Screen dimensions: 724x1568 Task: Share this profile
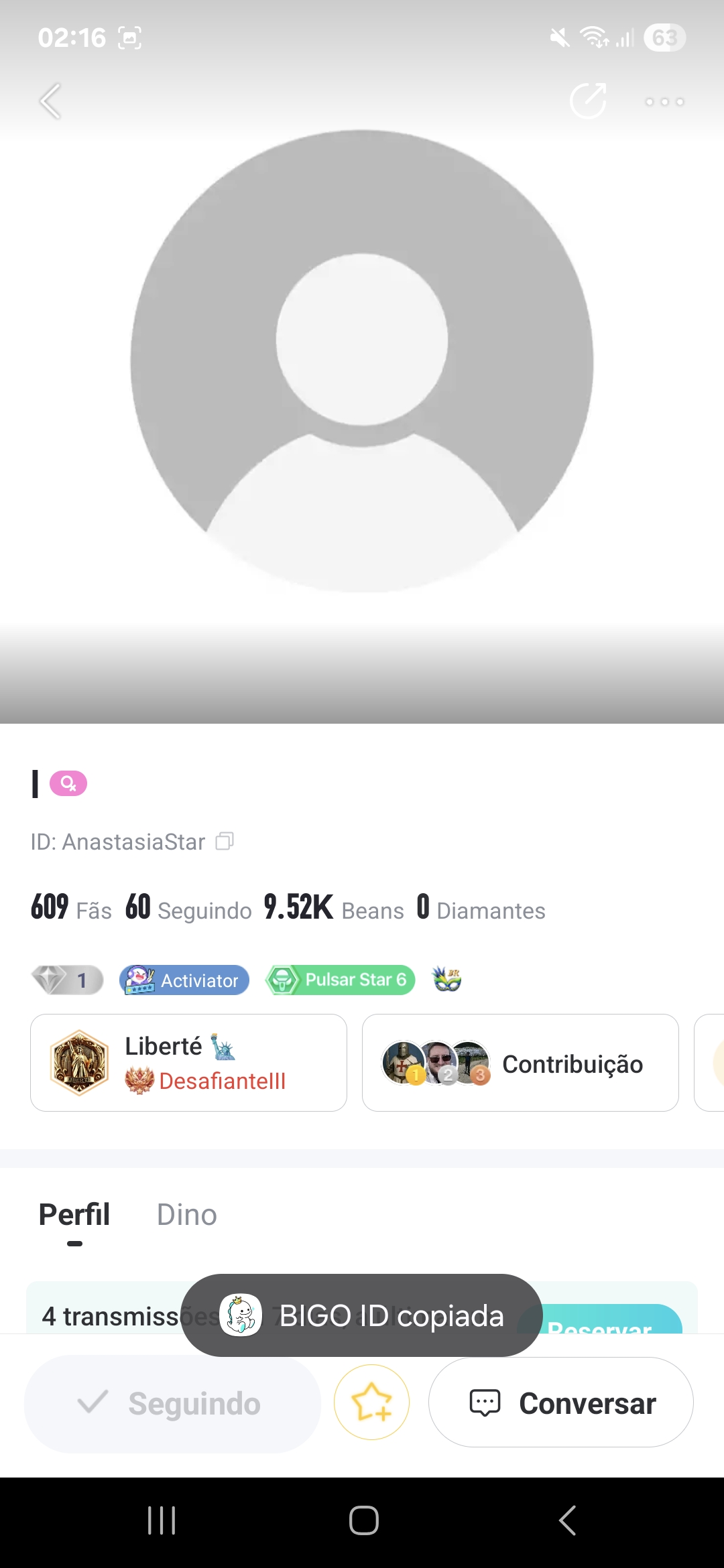tap(588, 101)
